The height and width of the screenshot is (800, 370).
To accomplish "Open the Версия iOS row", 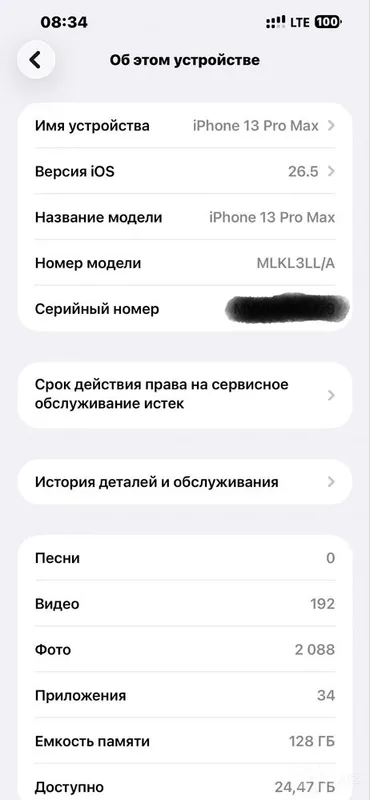I will click(x=185, y=171).
